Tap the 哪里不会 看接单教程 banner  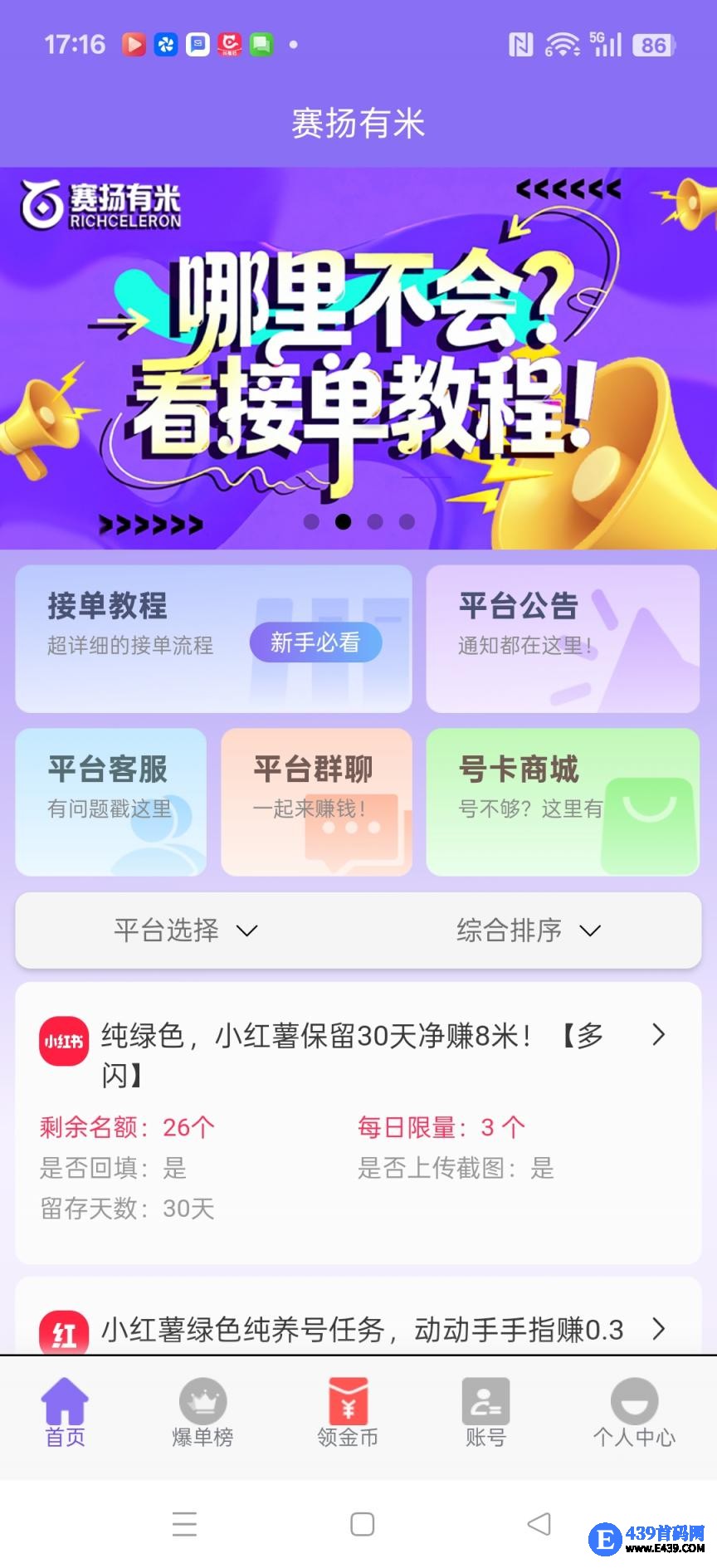coord(358,357)
